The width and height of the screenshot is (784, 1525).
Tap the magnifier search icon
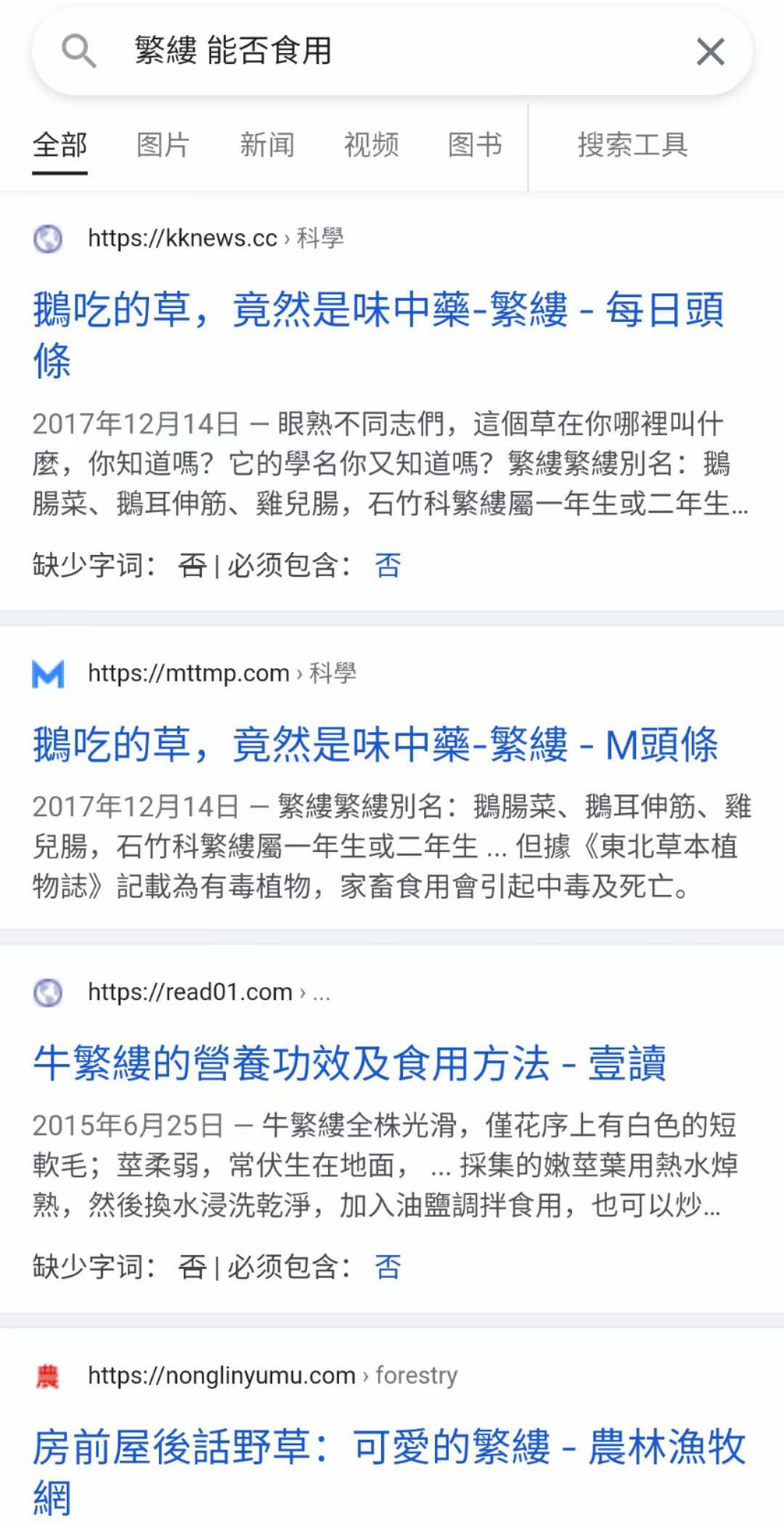coord(78,52)
